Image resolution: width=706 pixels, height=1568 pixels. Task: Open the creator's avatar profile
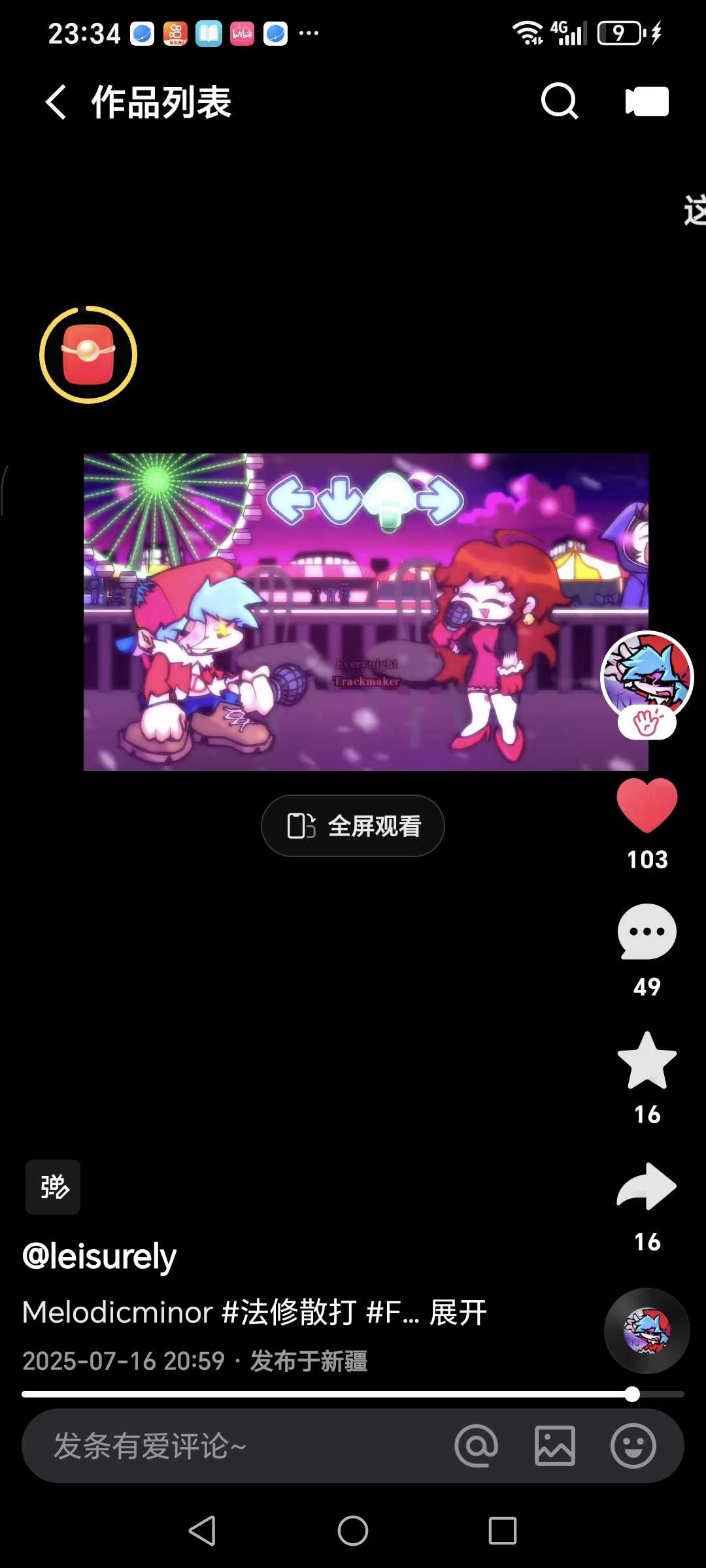(647, 676)
